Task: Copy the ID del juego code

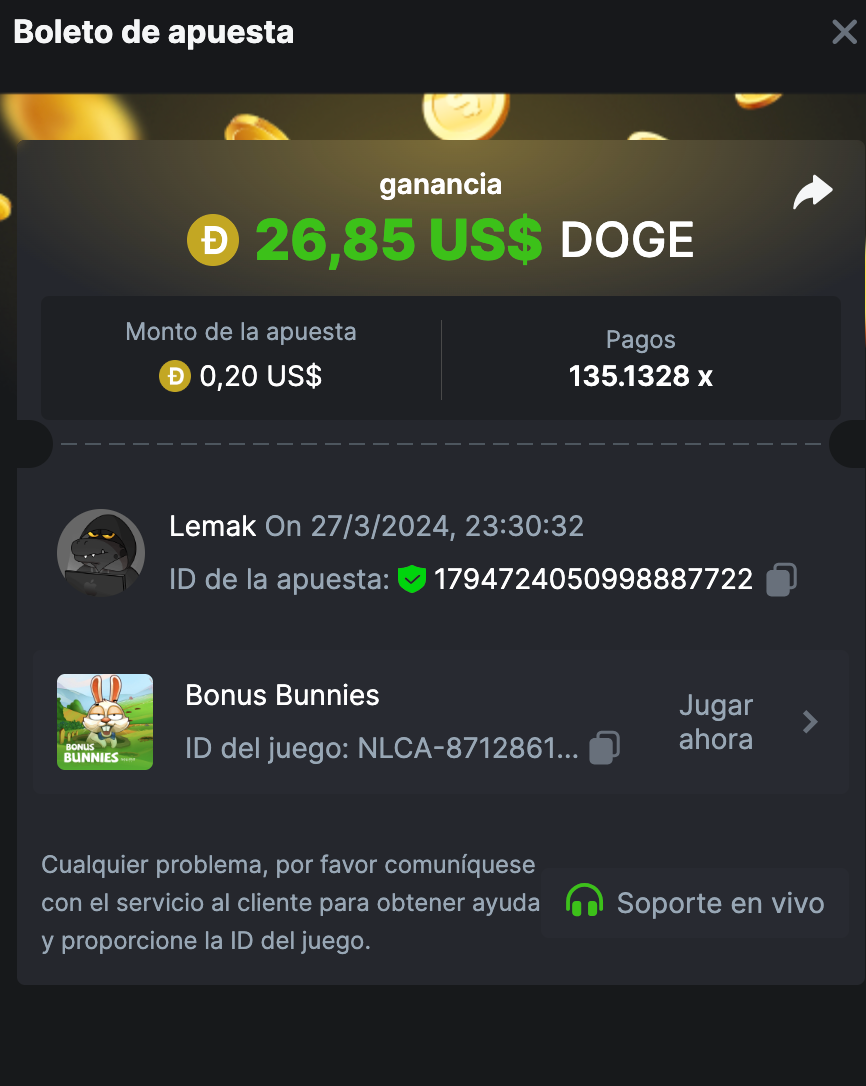Action: [604, 748]
